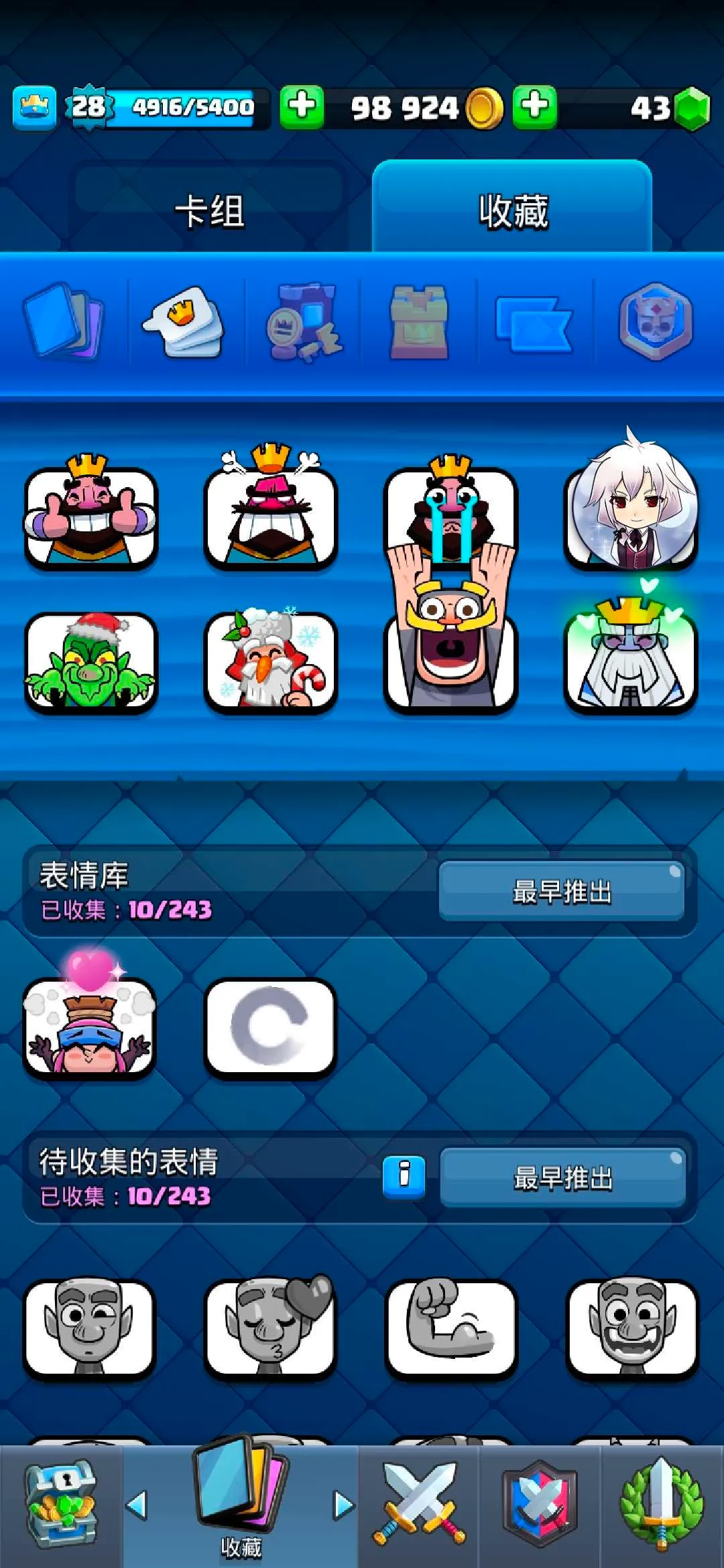The height and width of the screenshot is (1568, 724).
Task: Open the shop chest tab
Action: [62, 1505]
